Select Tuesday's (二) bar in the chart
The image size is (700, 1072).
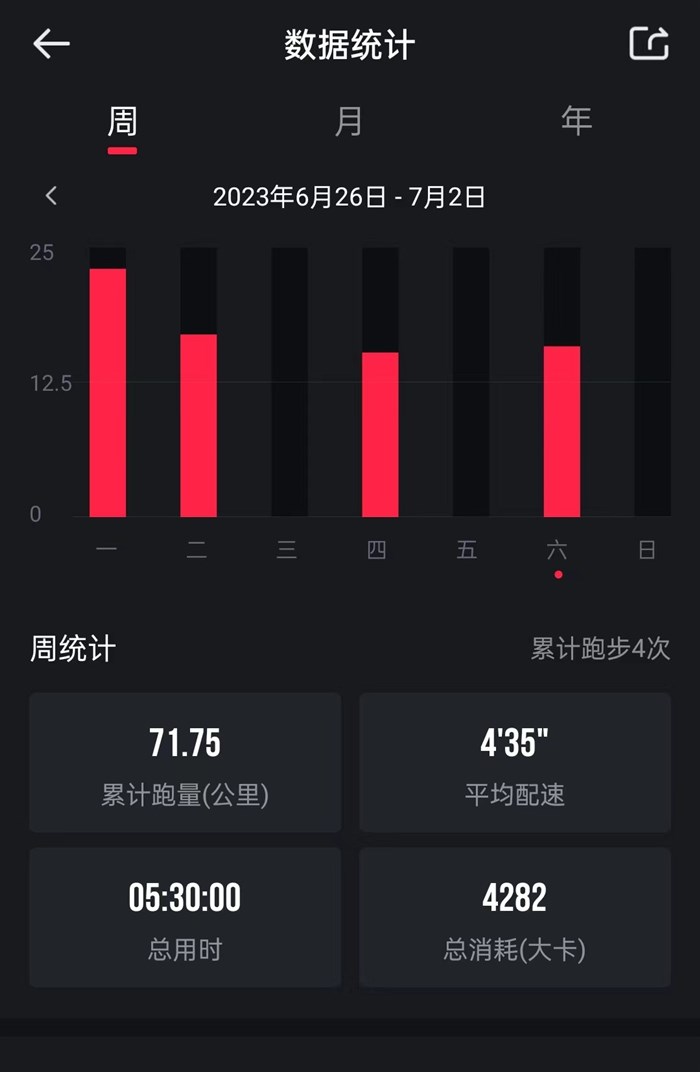198,425
